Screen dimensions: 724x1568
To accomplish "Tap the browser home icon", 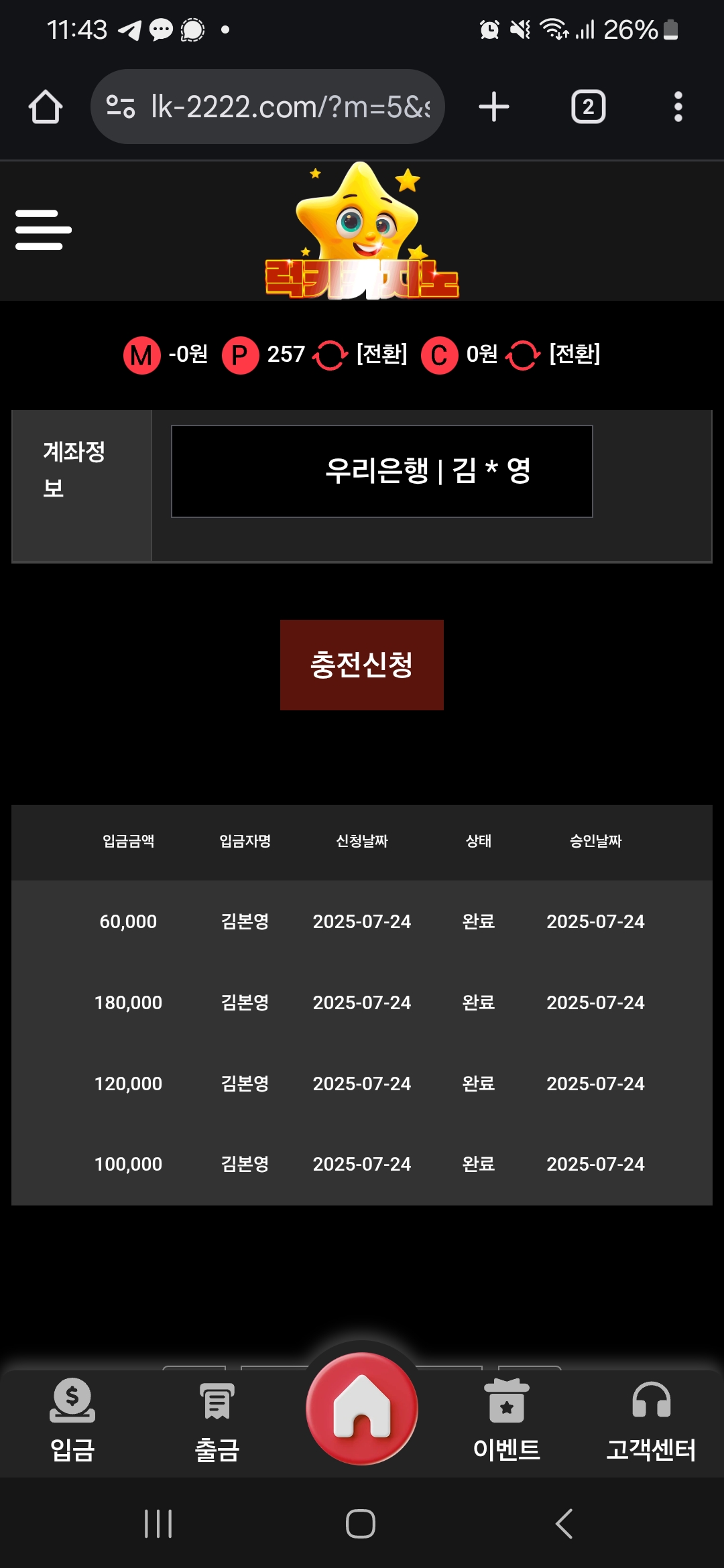I will pyautogui.click(x=46, y=107).
